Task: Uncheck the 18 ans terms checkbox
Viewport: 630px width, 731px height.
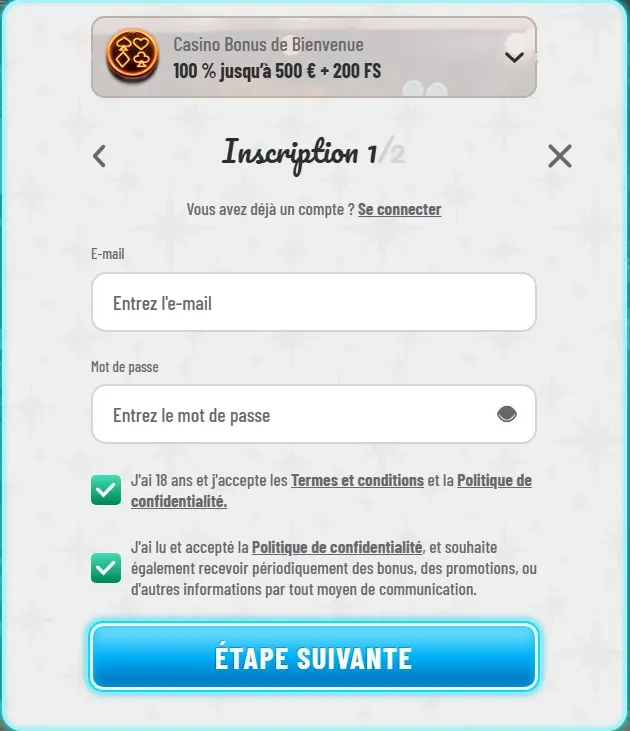Action: coord(106,490)
